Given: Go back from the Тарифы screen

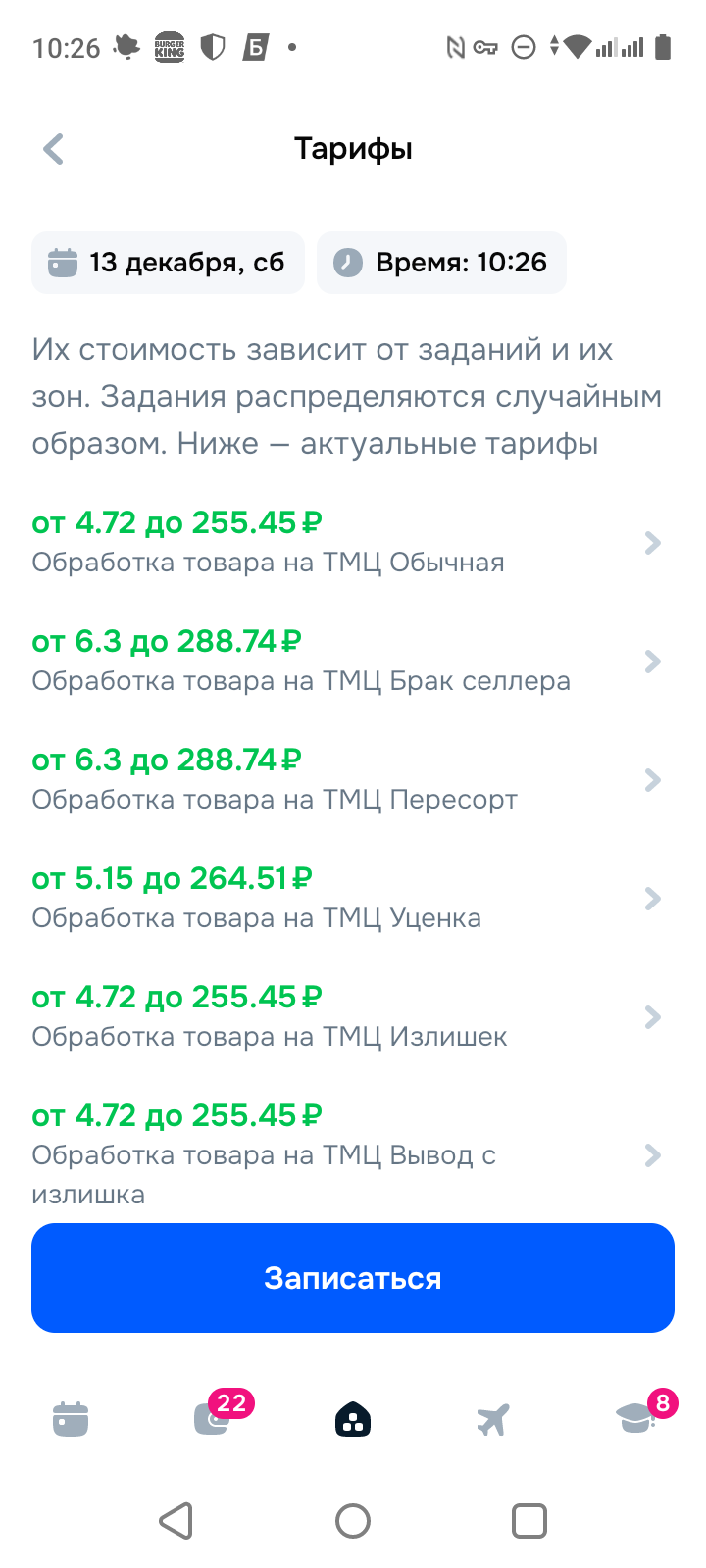Looking at the screenshot, I should coord(54,149).
